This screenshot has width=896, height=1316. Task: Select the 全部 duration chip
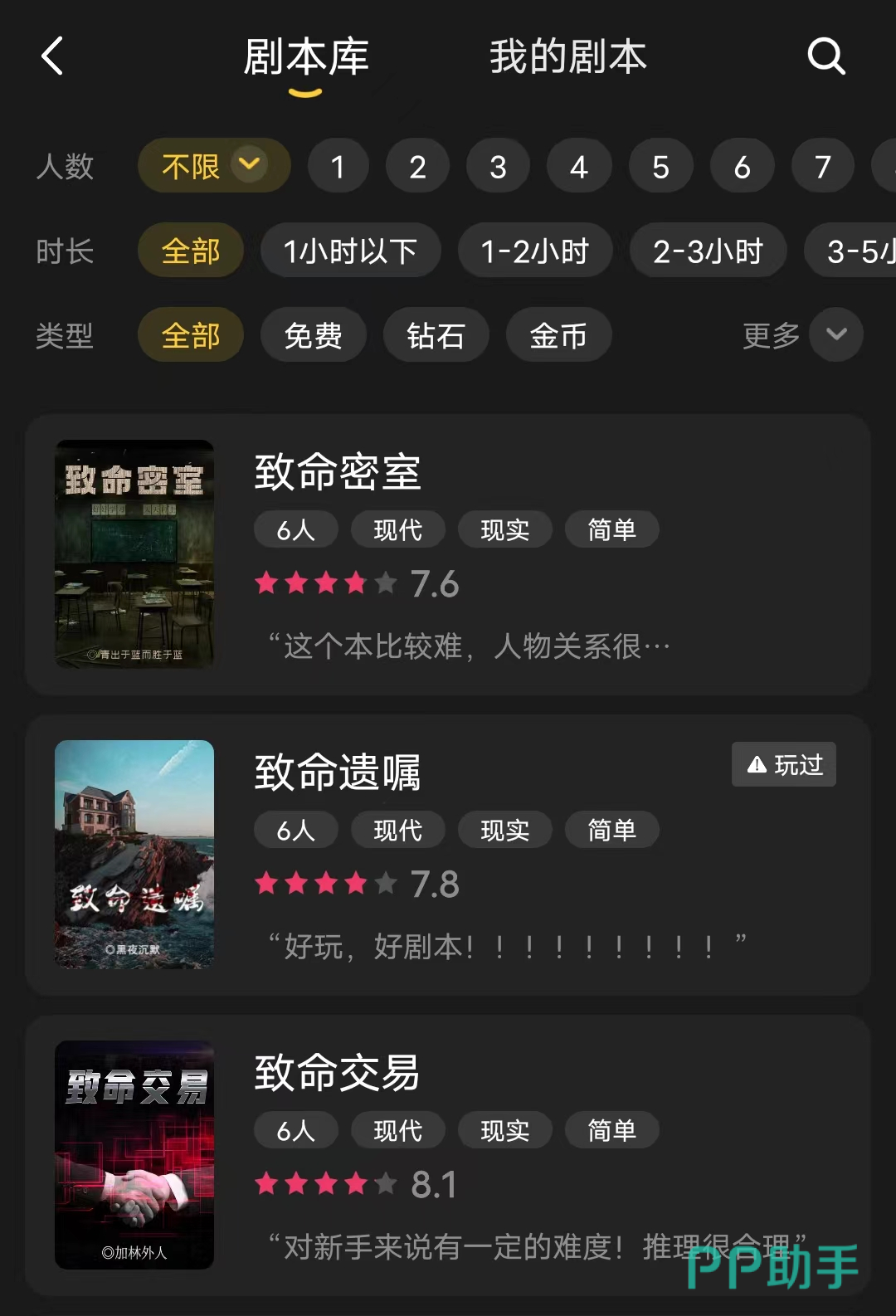(190, 251)
